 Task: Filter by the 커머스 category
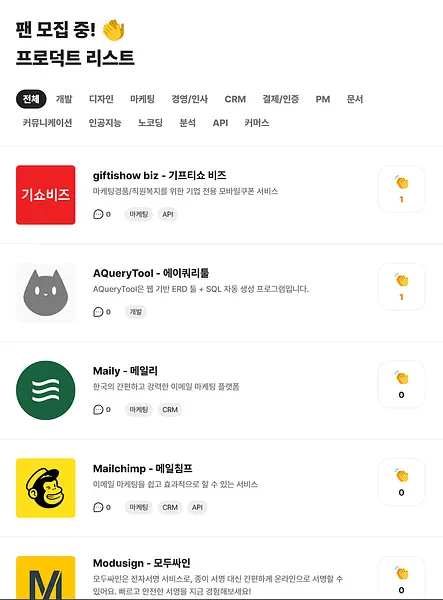257,123
